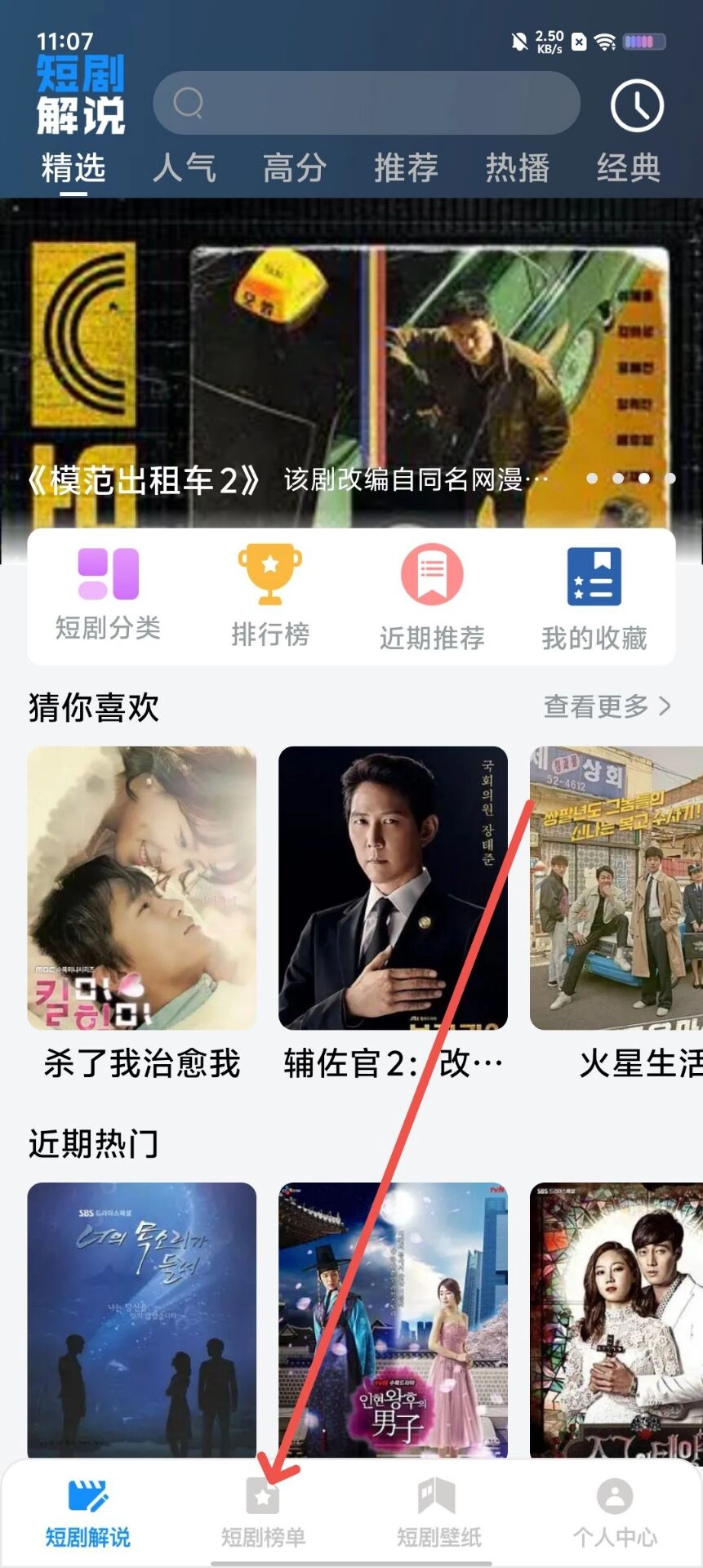Click the search input field

367,103
